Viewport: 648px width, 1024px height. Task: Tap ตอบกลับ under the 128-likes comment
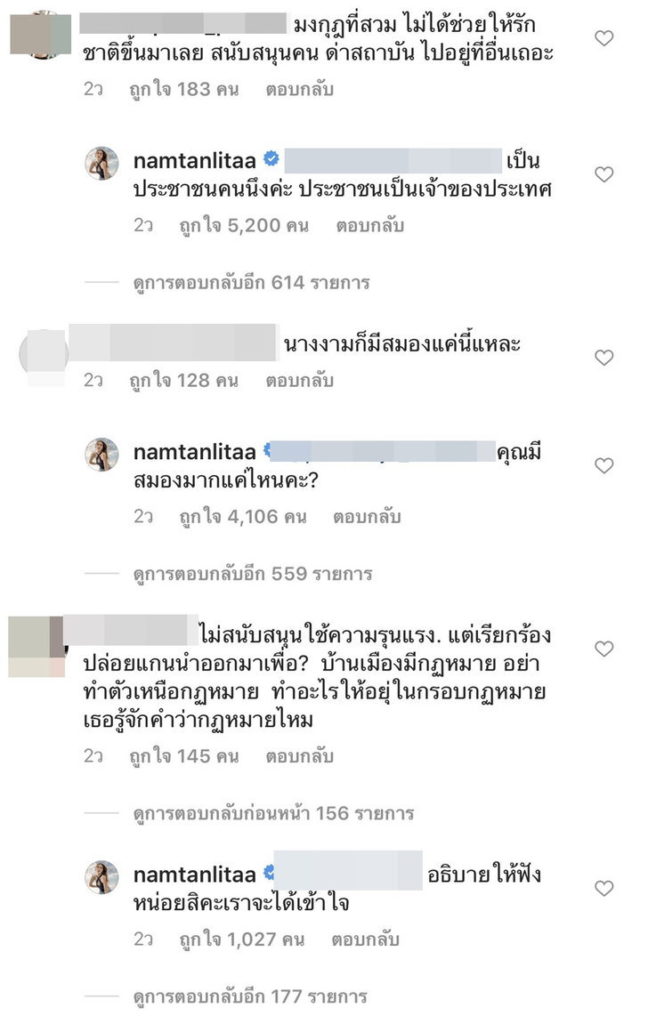tap(299, 381)
